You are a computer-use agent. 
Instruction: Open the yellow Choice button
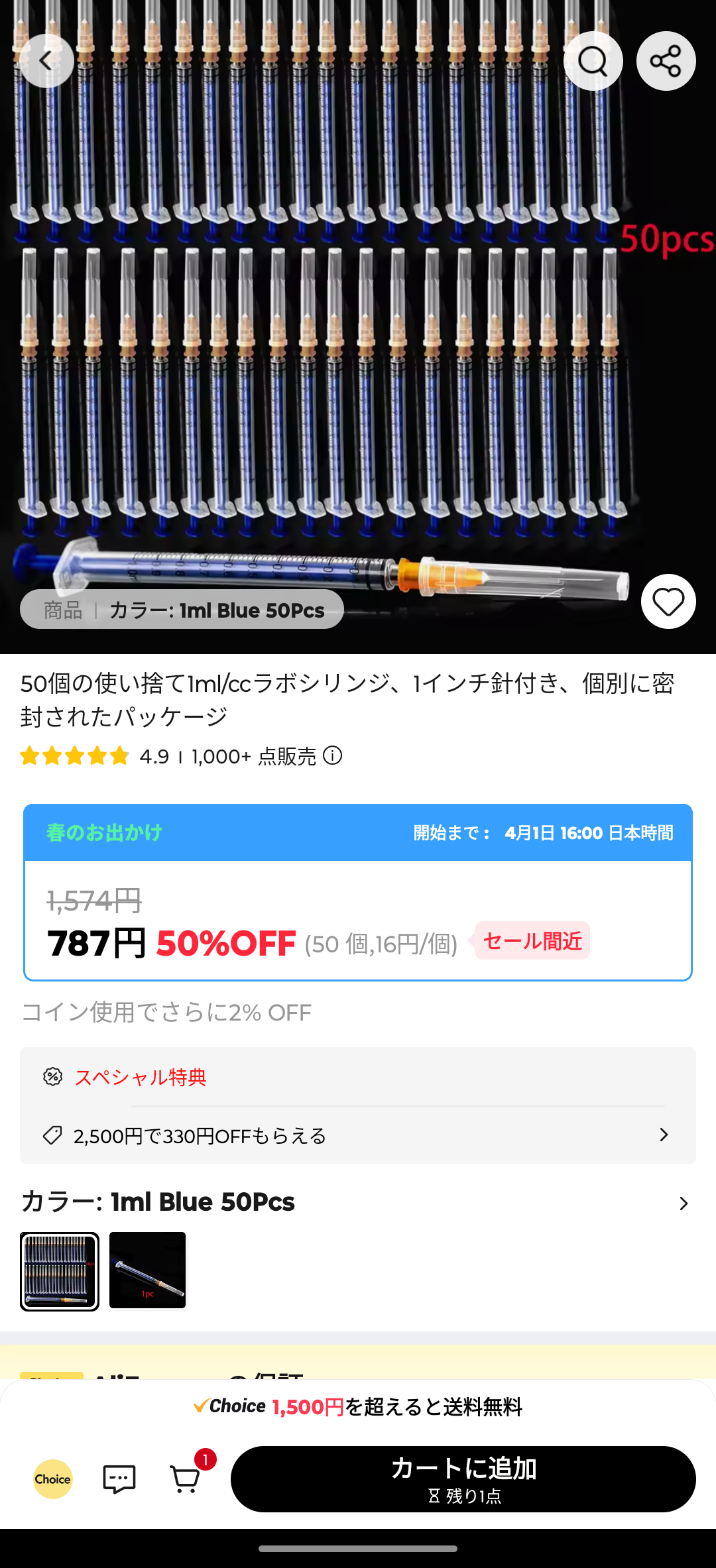tap(53, 1479)
